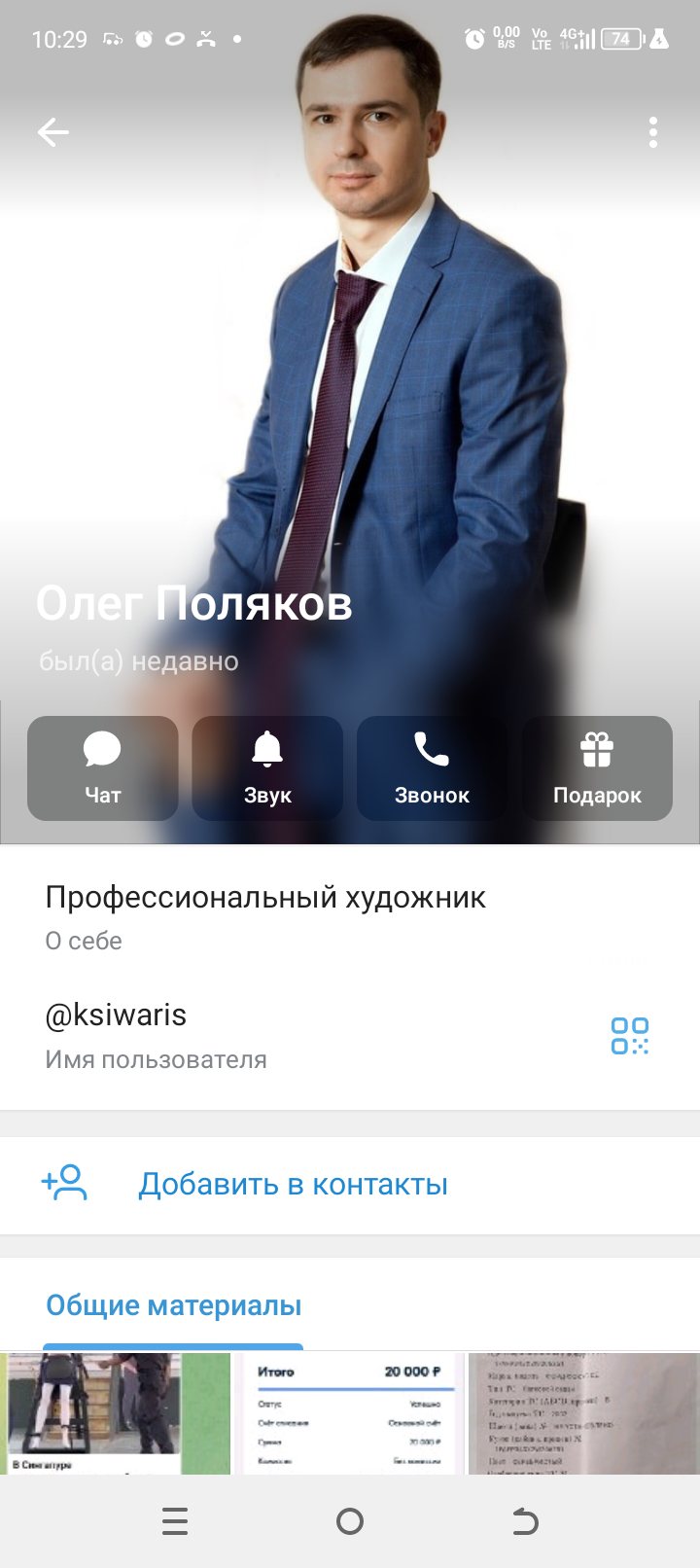Open the shared document photo thumbnail

tap(583, 1412)
